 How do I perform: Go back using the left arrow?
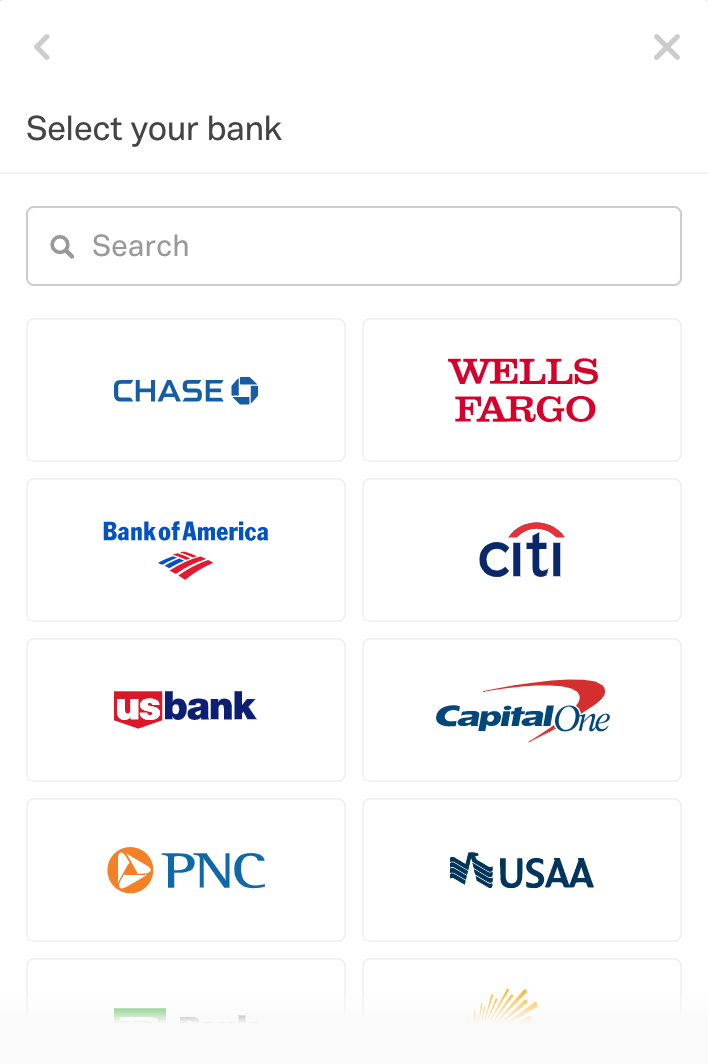tap(41, 47)
